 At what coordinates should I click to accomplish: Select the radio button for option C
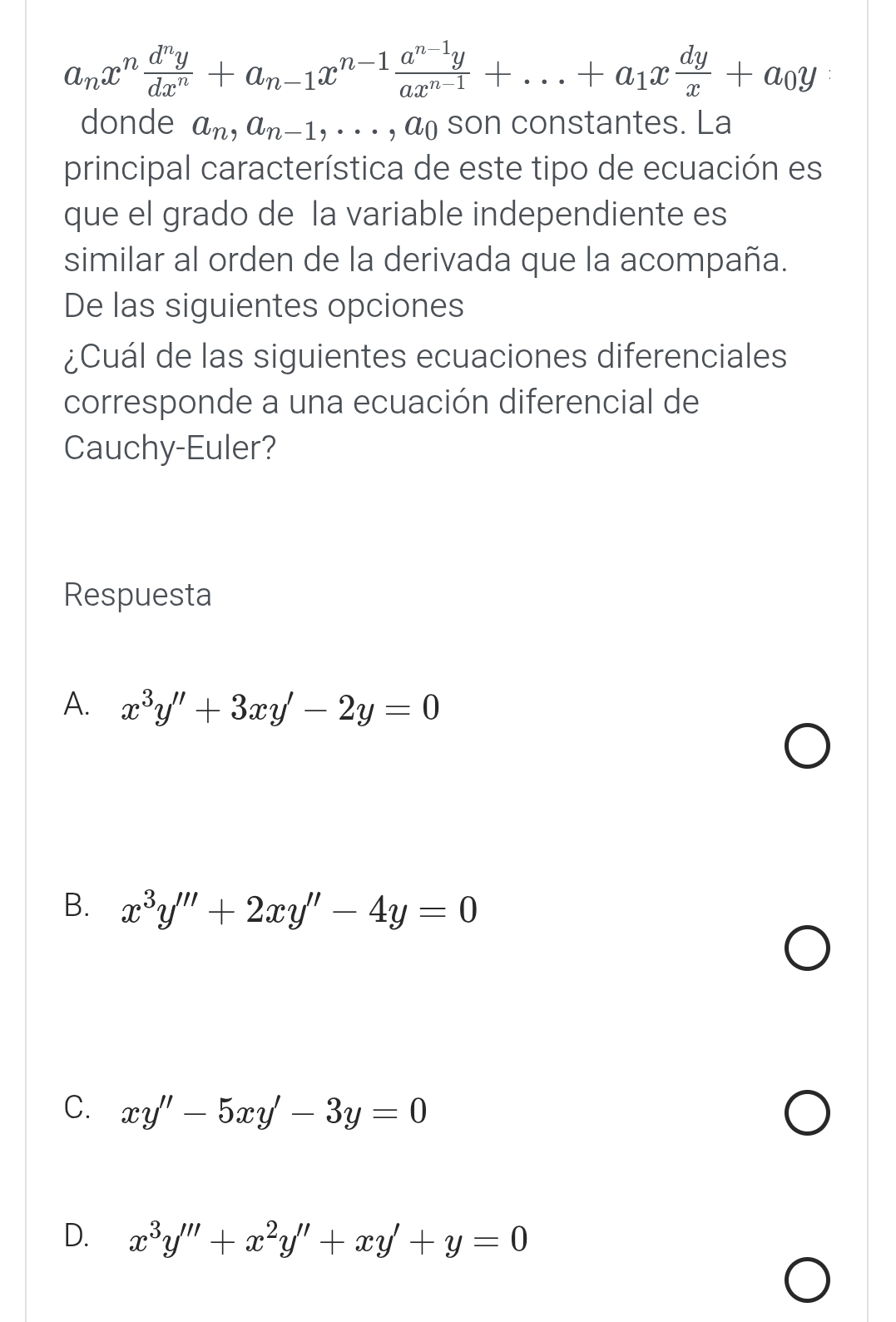tap(808, 1112)
